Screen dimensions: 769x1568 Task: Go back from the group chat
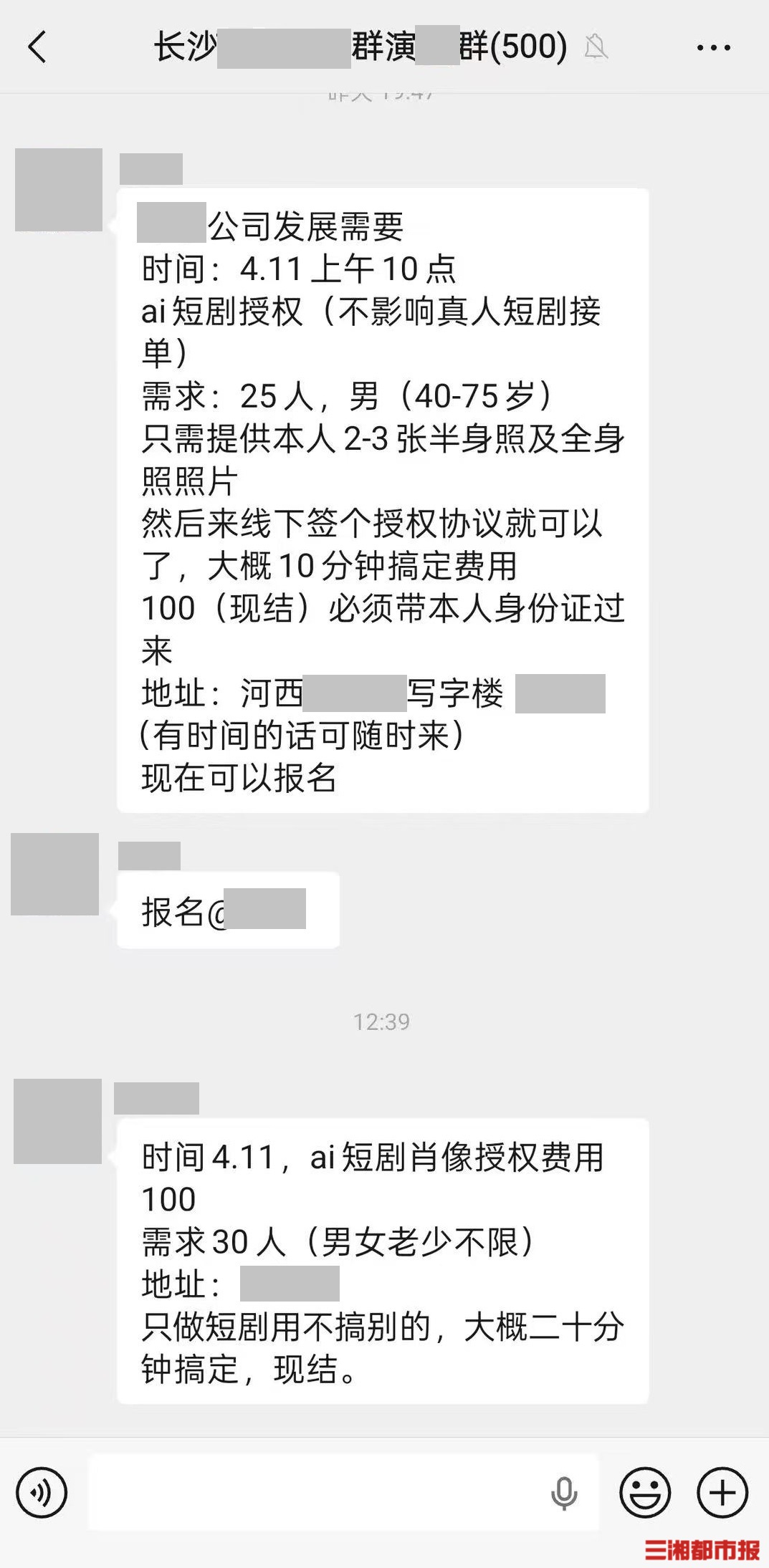pos(37,47)
